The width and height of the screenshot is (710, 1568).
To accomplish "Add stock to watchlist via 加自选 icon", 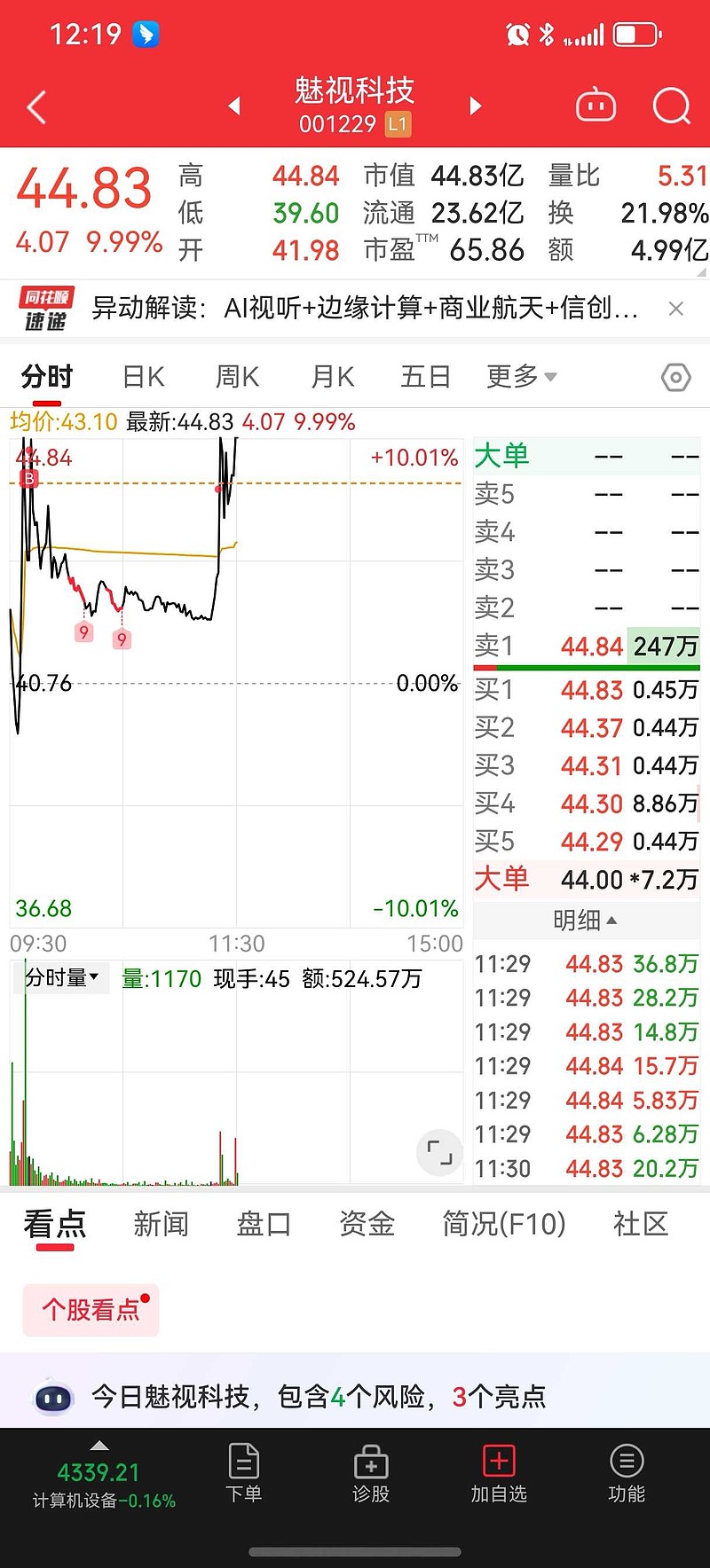I will click(499, 1472).
